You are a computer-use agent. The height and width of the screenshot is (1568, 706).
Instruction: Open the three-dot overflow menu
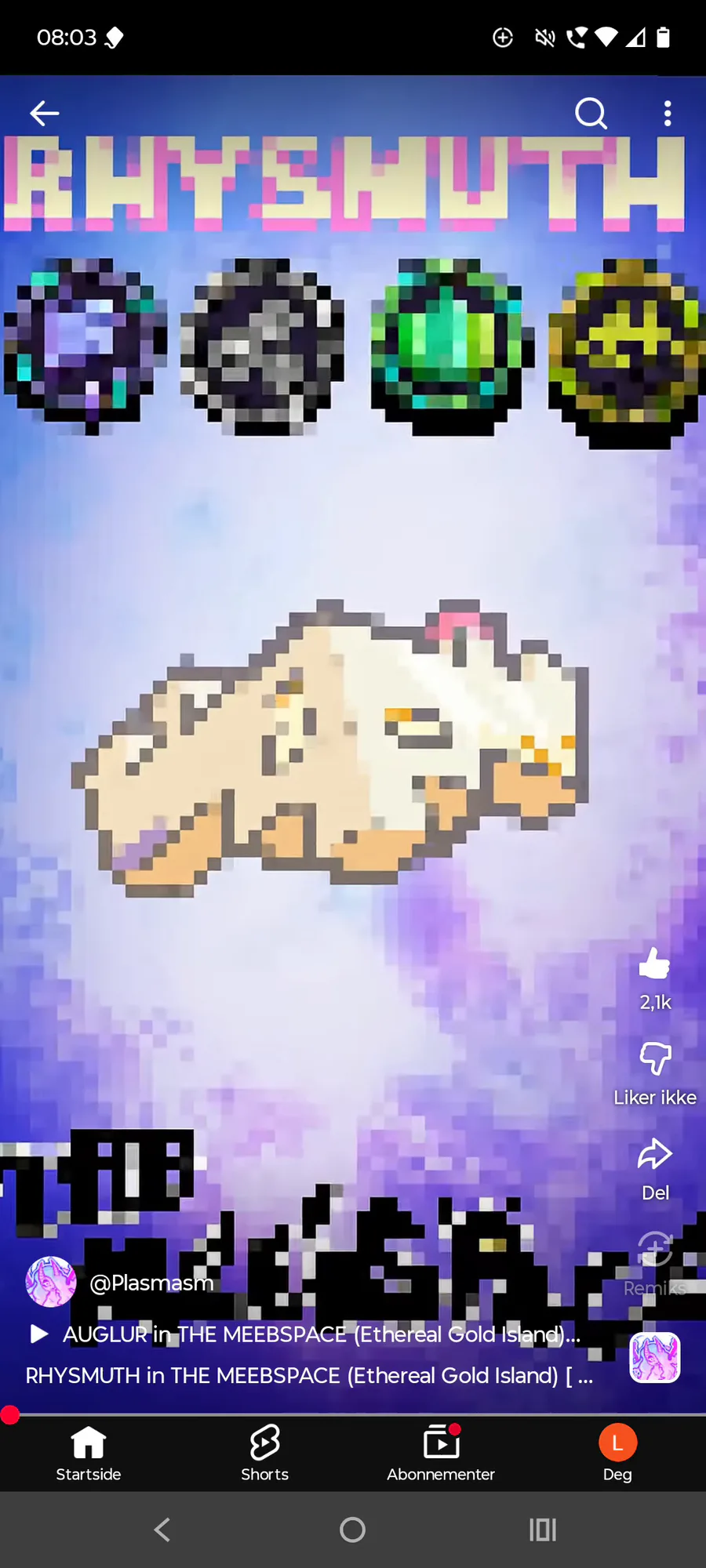(x=668, y=114)
